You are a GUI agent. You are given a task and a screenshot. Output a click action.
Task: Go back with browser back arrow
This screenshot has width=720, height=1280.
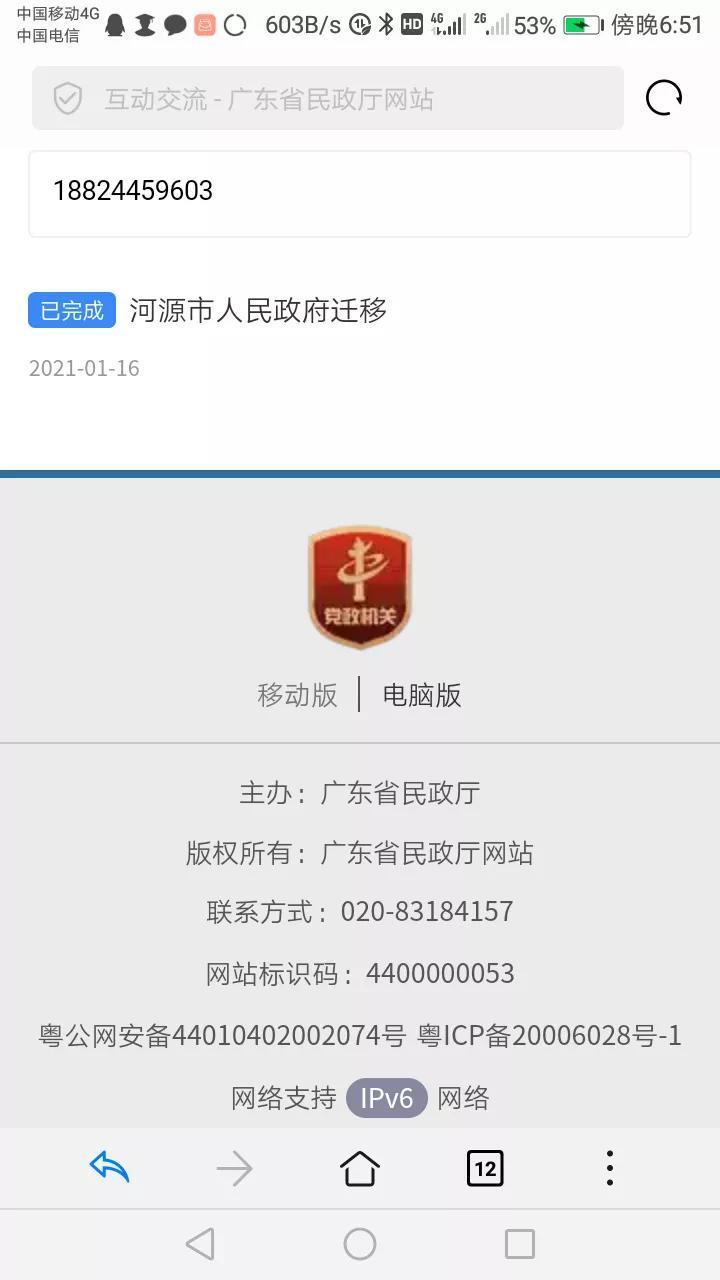click(110, 1167)
